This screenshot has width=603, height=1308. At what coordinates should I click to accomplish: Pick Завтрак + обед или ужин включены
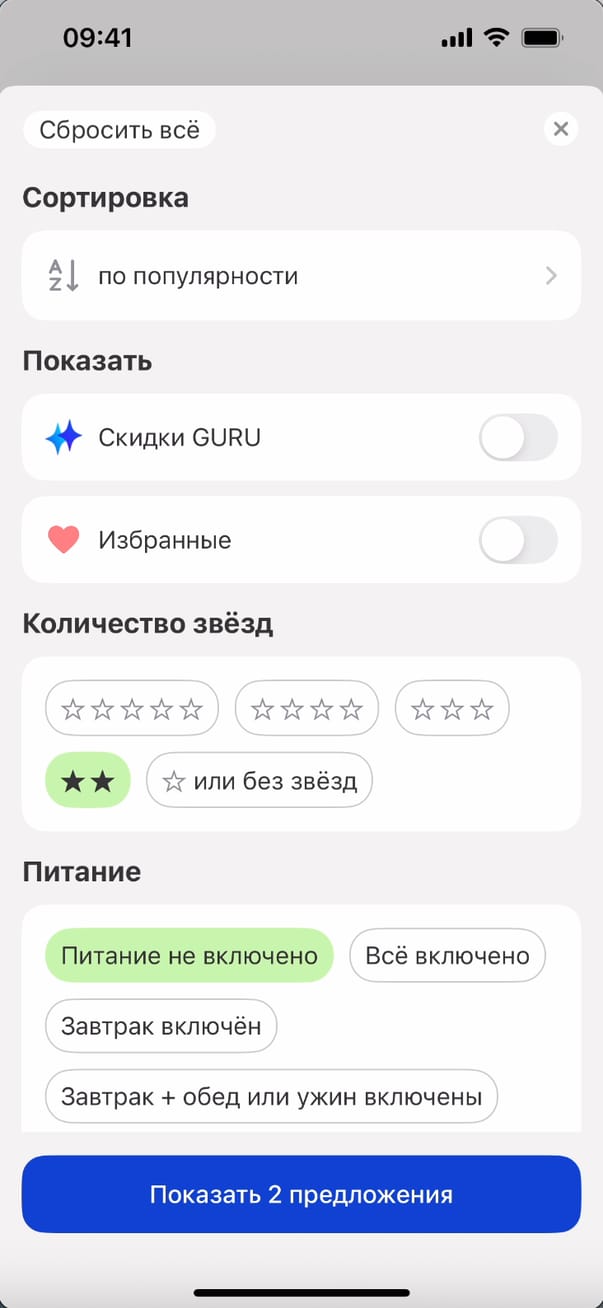coord(271,1096)
